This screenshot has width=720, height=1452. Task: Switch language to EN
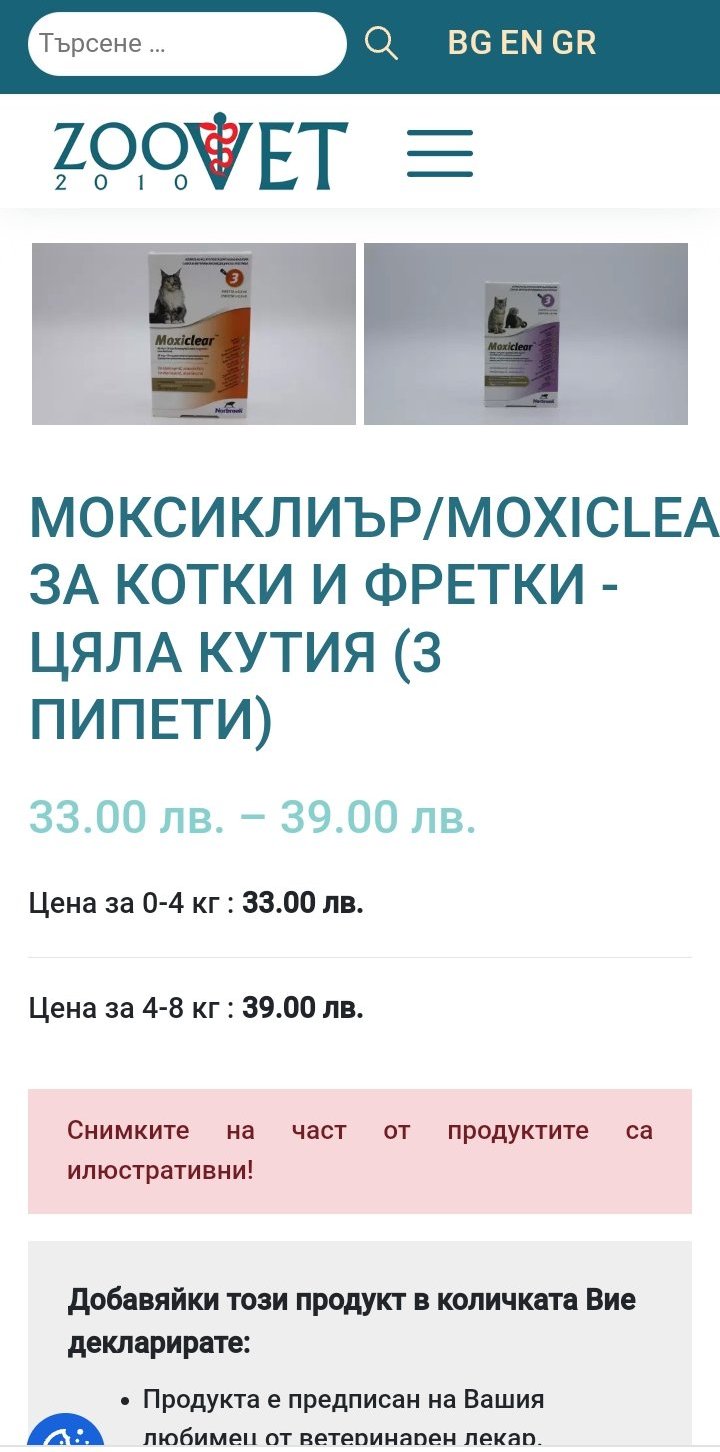[522, 43]
